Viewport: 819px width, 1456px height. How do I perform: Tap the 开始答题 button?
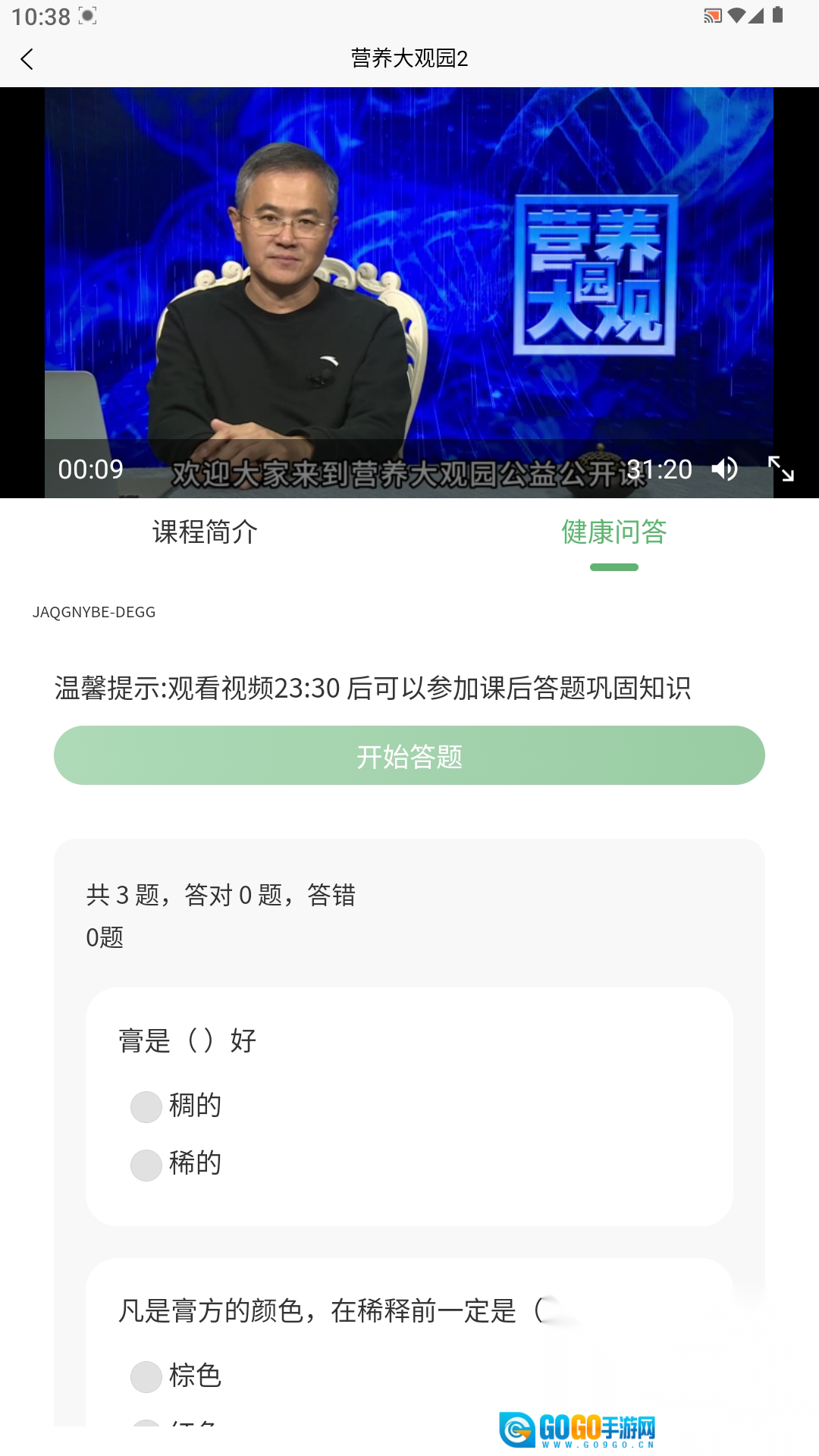(x=409, y=755)
